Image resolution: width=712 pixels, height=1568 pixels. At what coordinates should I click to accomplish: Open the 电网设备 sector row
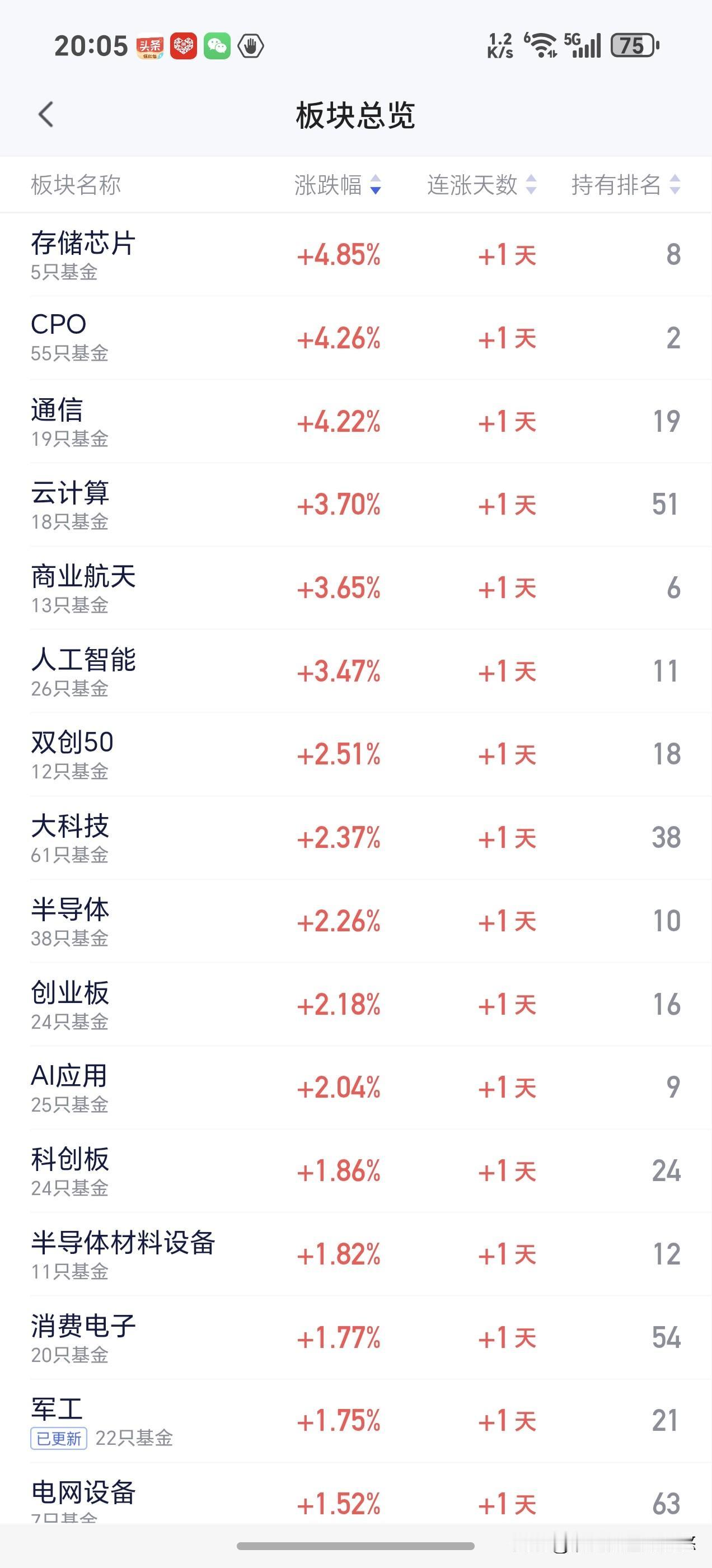coord(356,1495)
